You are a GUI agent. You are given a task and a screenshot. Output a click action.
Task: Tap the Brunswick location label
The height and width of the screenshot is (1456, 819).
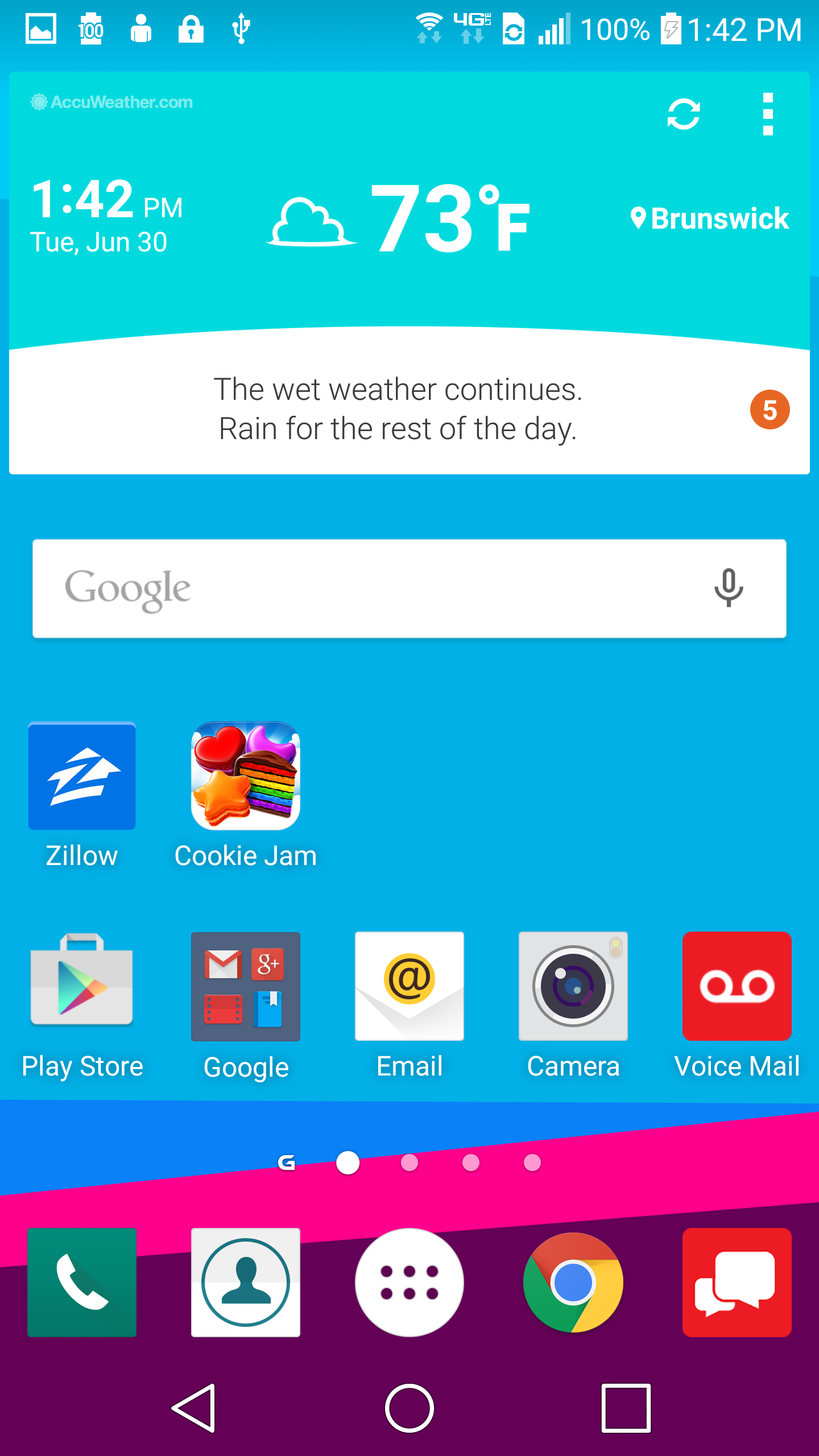[709, 218]
